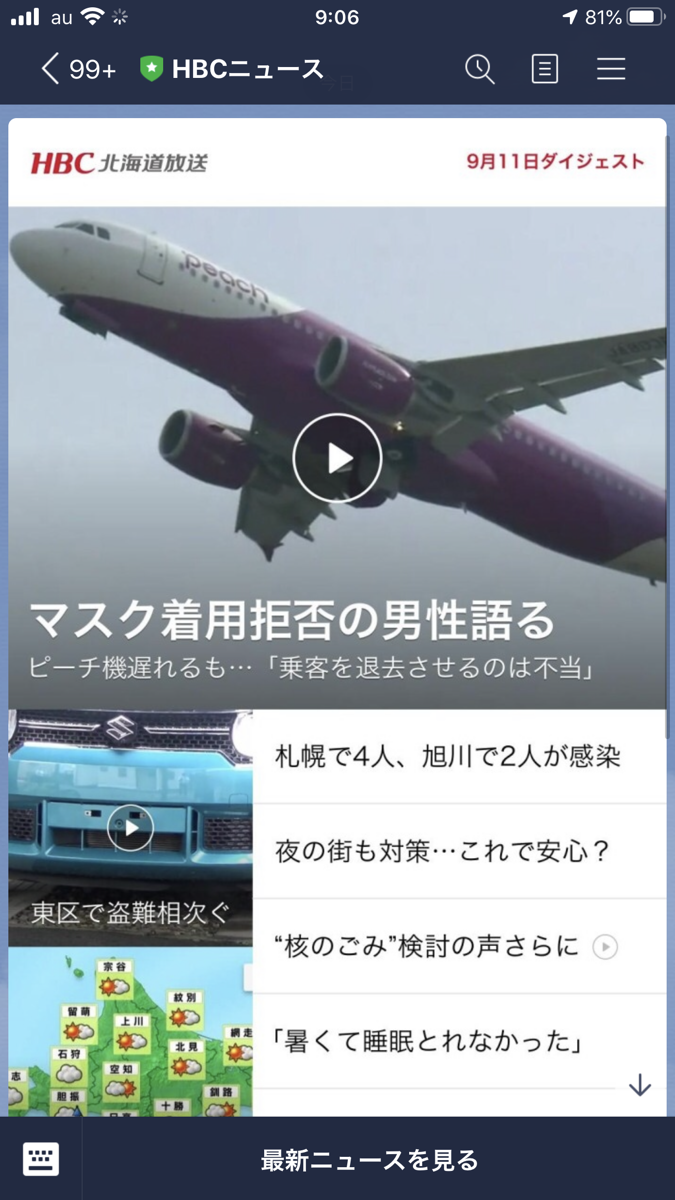Tap 最新ニュースを見る button

(x=370, y=1160)
